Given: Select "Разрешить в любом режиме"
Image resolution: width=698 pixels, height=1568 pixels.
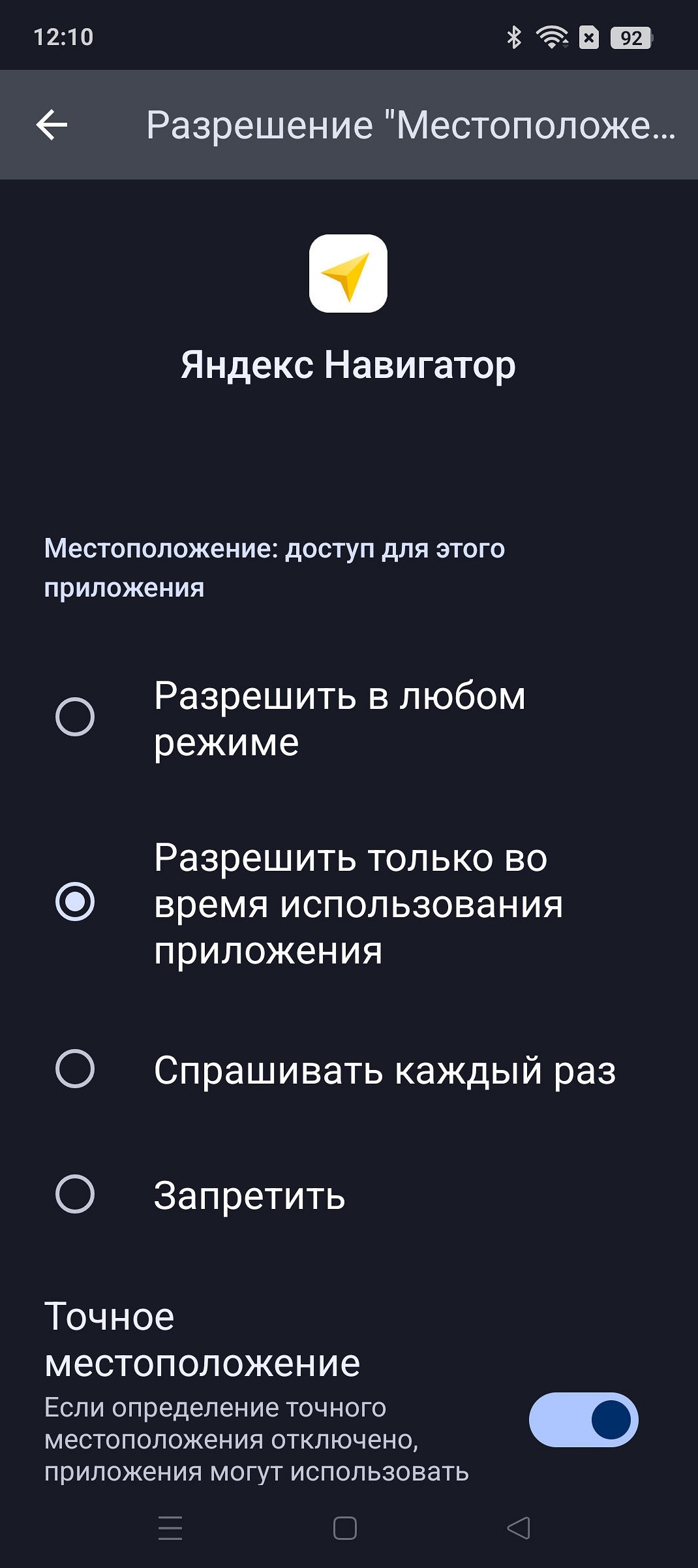Looking at the screenshot, I should 75,717.
